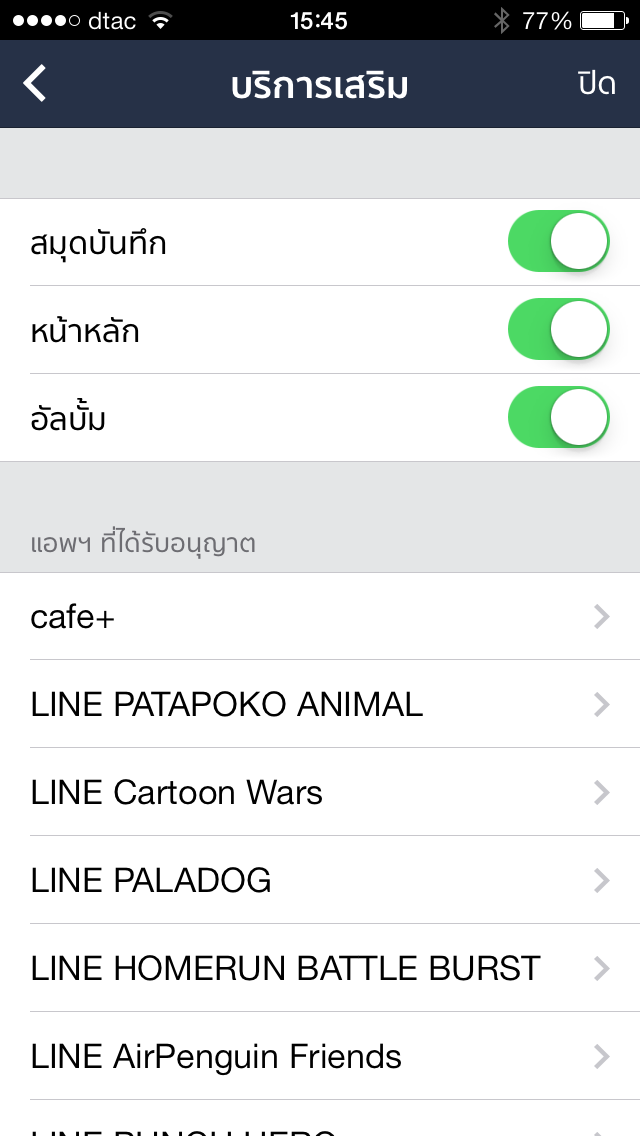Tap ปิด to close the screen

(596, 84)
